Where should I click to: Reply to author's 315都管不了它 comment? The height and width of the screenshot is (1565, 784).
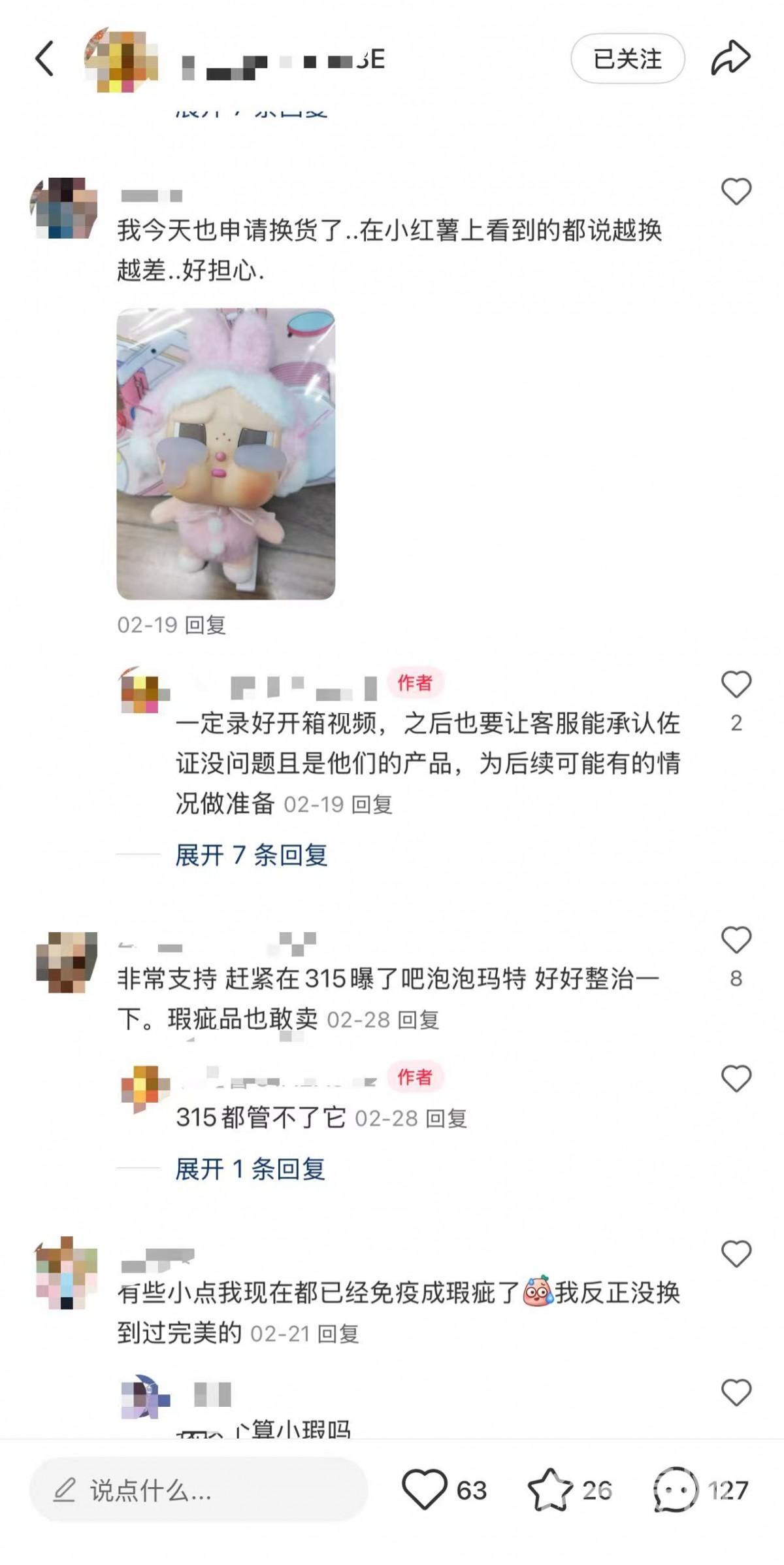tap(446, 1119)
